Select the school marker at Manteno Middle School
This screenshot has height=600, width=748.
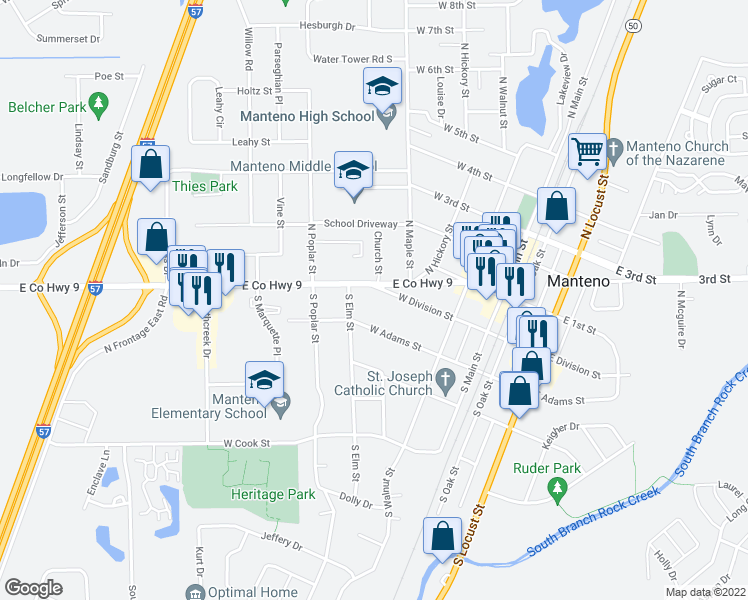point(353,171)
